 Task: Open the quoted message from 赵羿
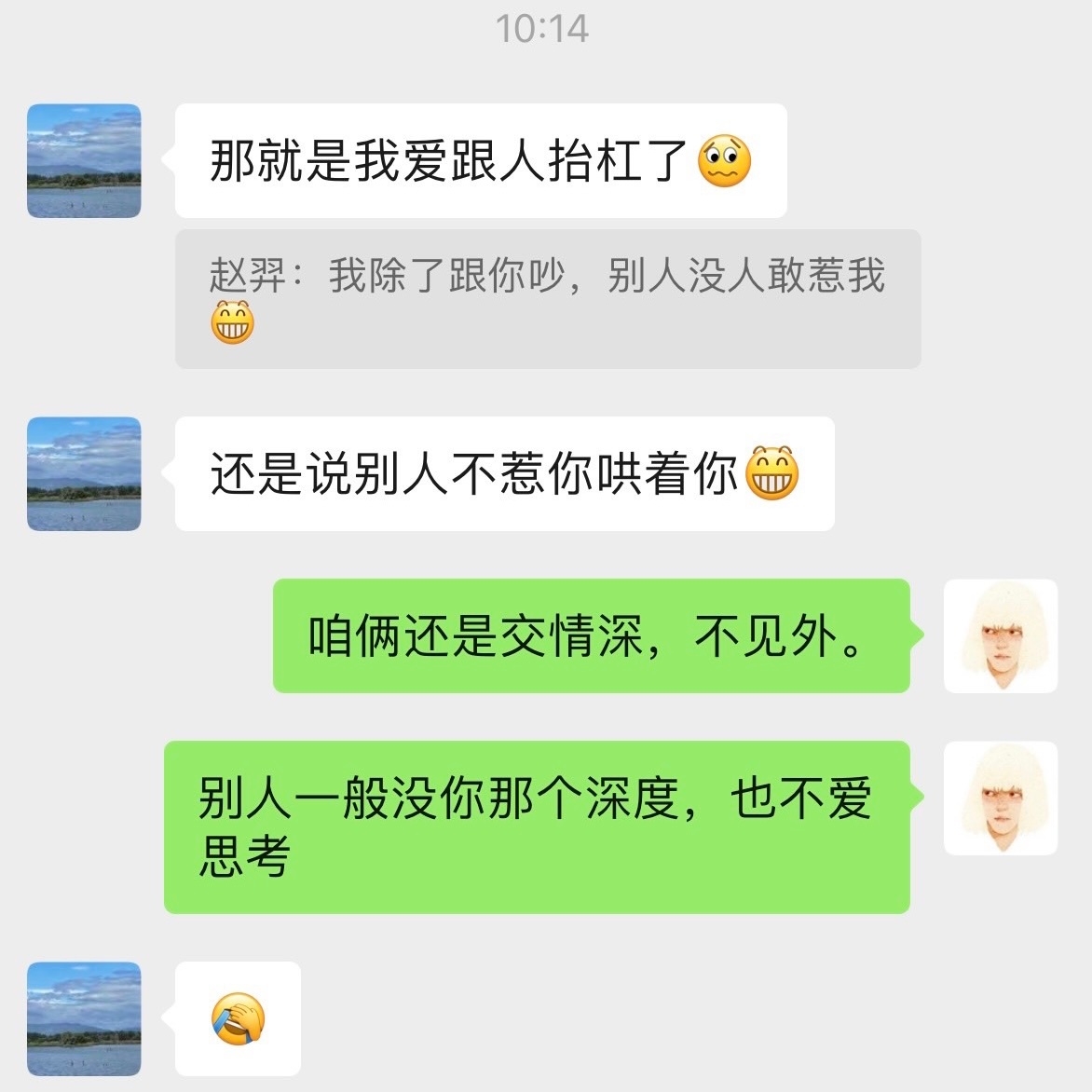(x=548, y=298)
